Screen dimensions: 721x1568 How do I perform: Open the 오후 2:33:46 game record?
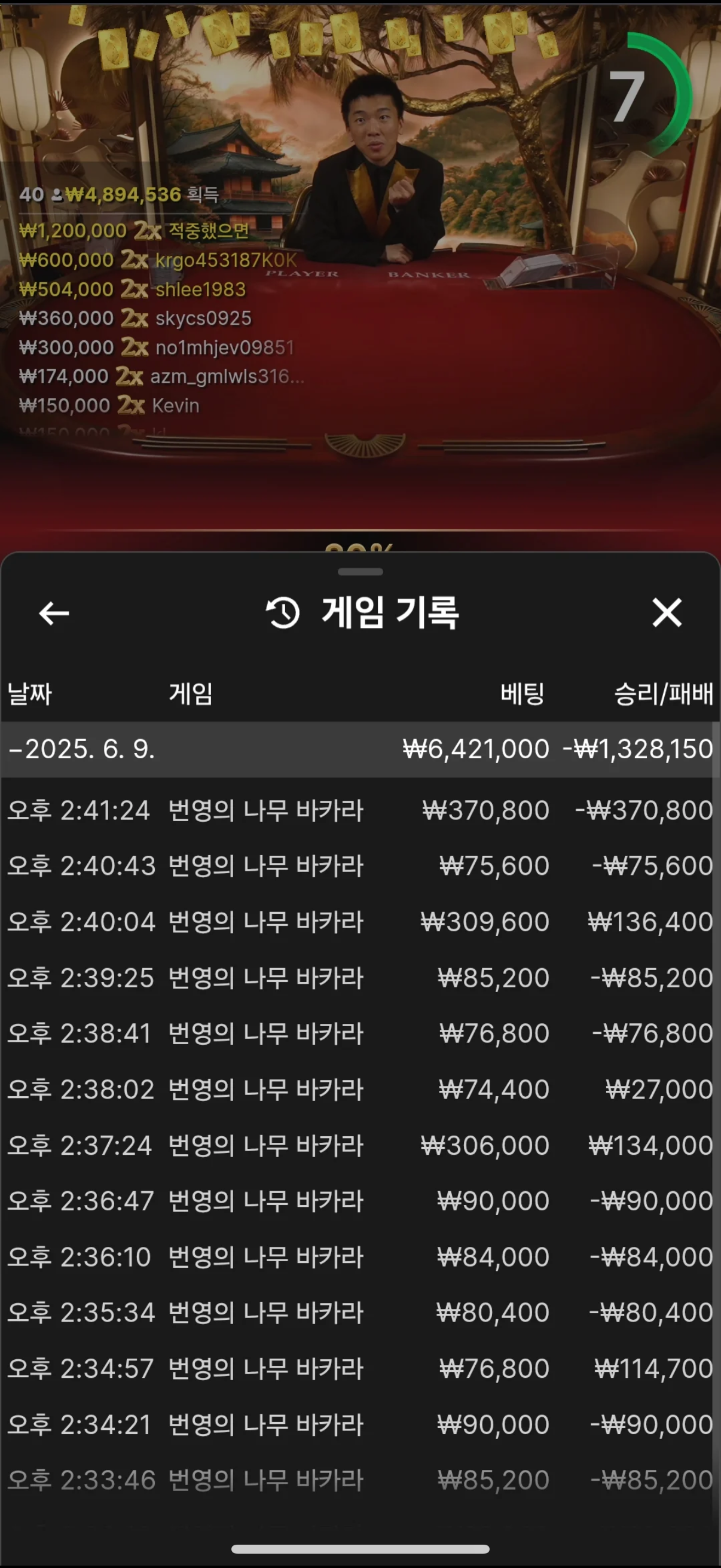tap(360, 1480)
